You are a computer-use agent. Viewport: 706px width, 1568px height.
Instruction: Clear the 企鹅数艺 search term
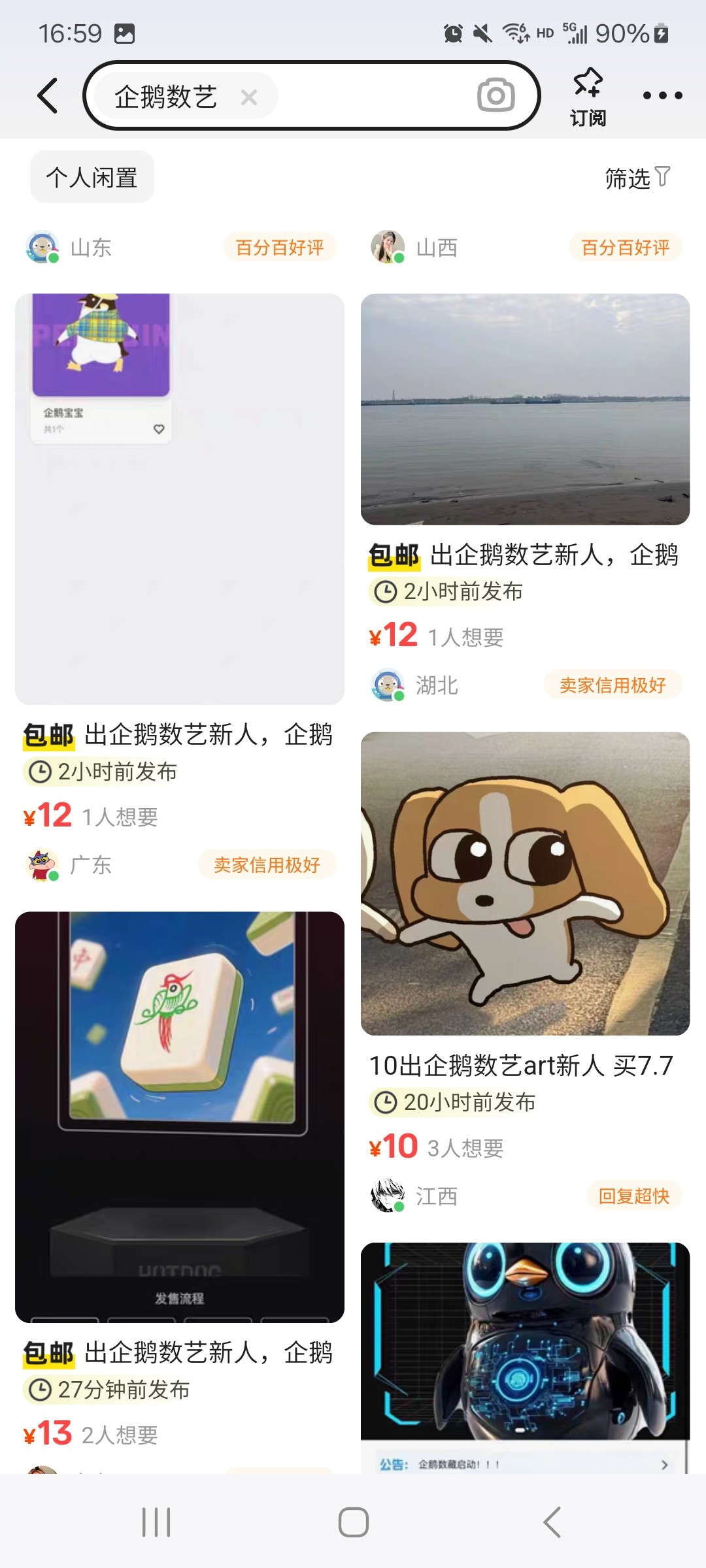click(249, 97)
